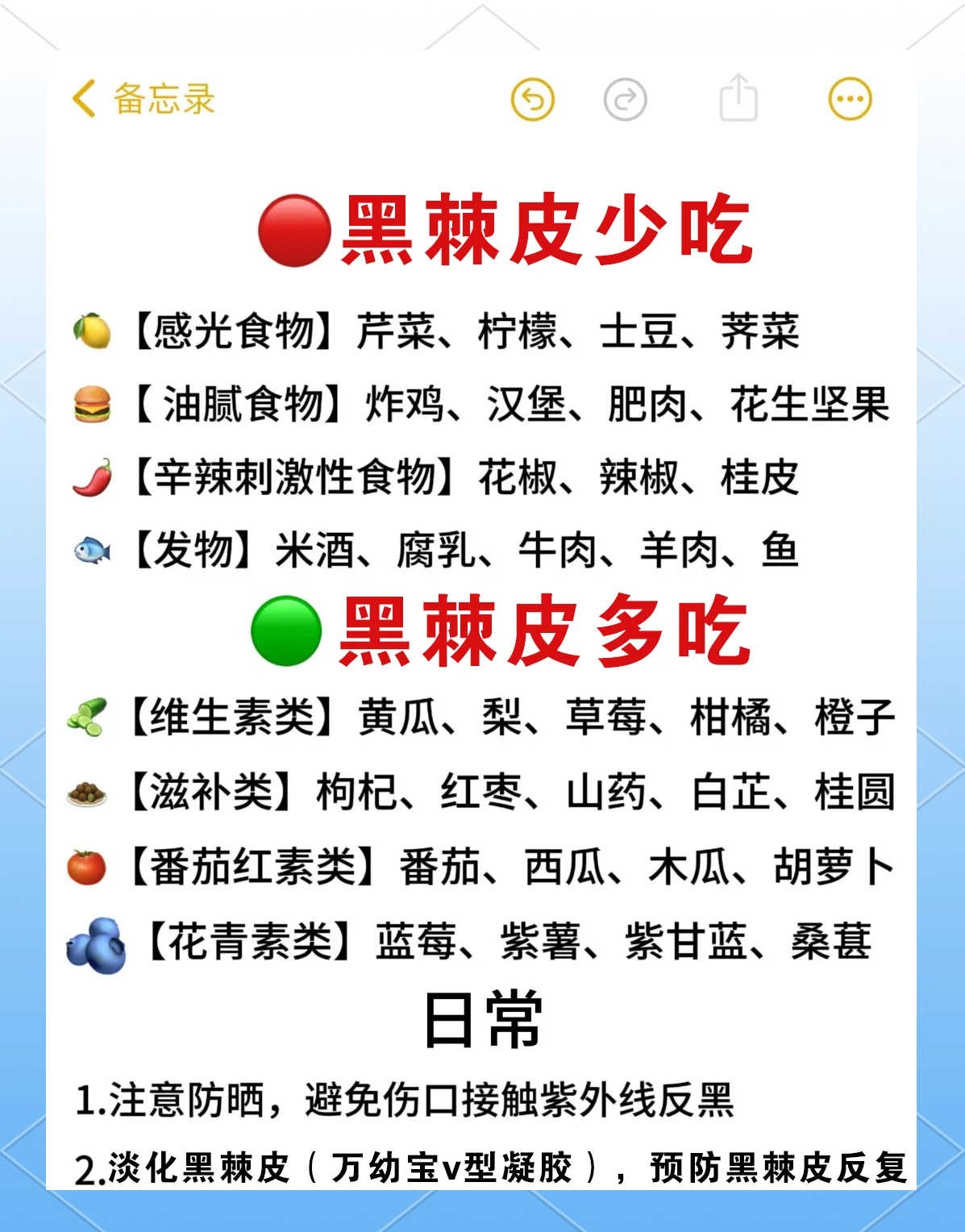Tap the Redo icon in the toolbar
The width and height of the screenshot is (965, 1232).
tap(626, 98)
